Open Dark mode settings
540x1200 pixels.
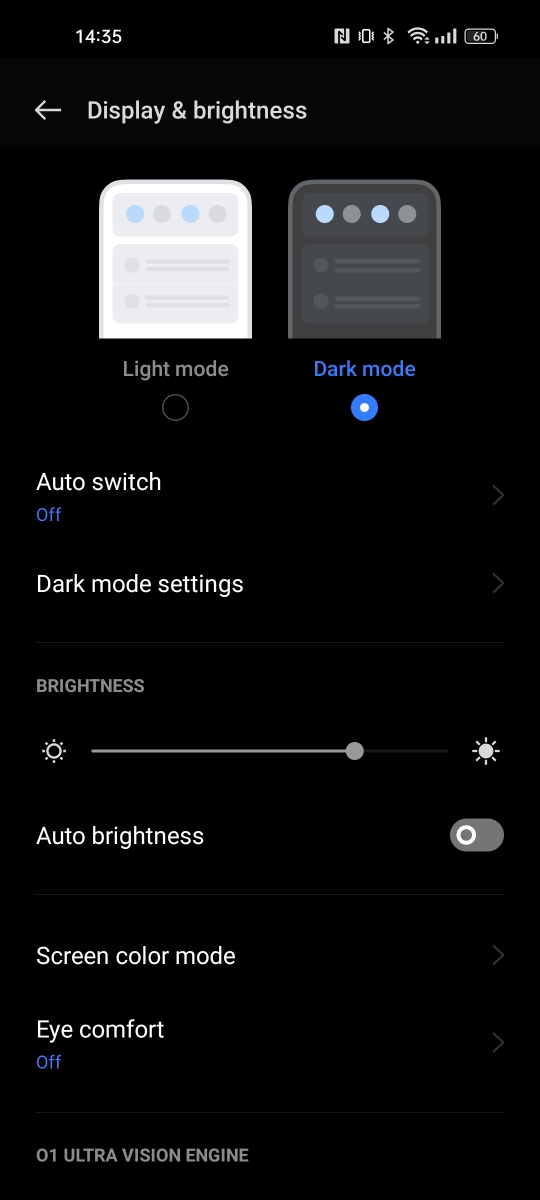tap(270, 584)
